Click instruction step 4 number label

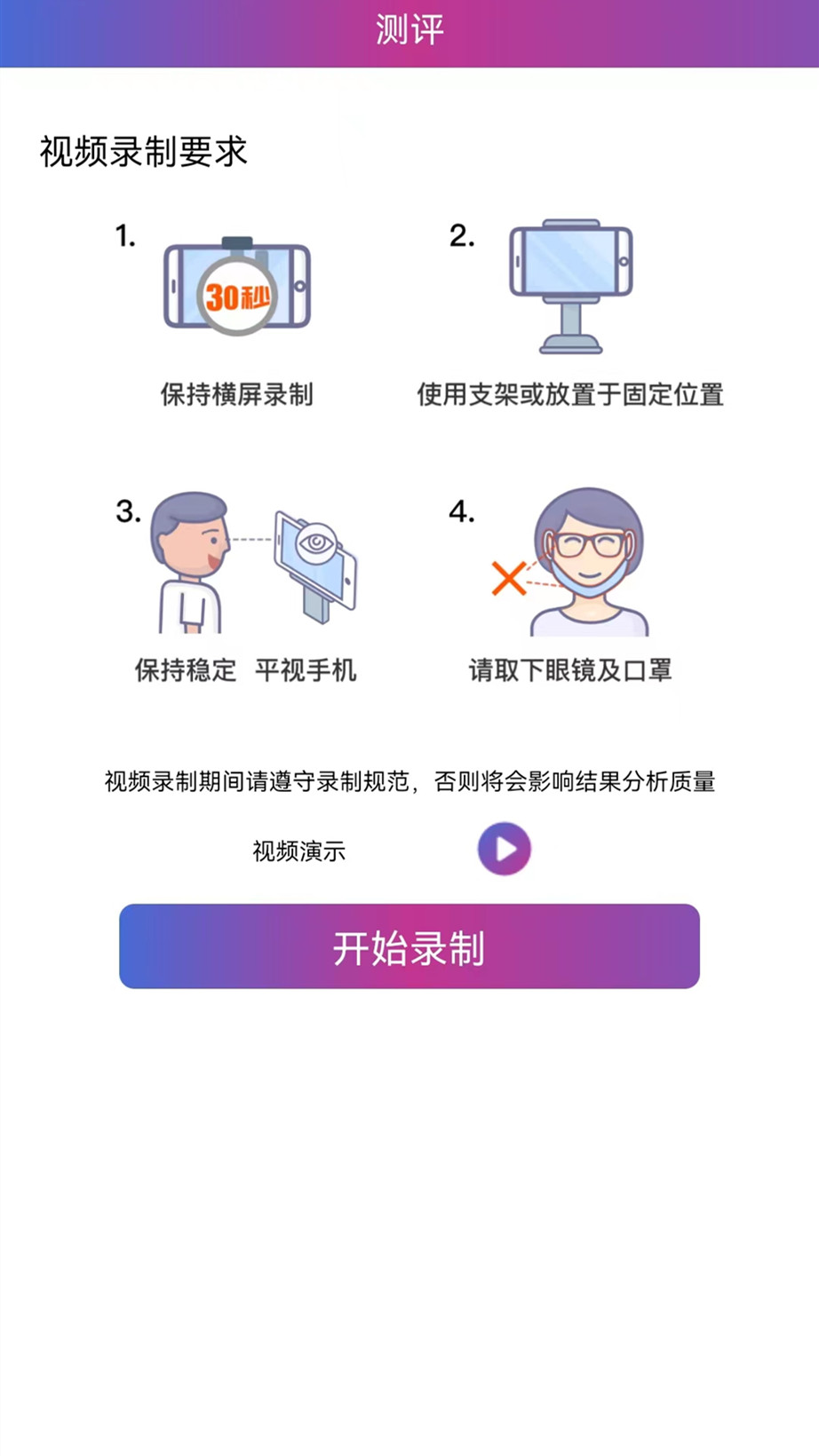tap(463, 512)
